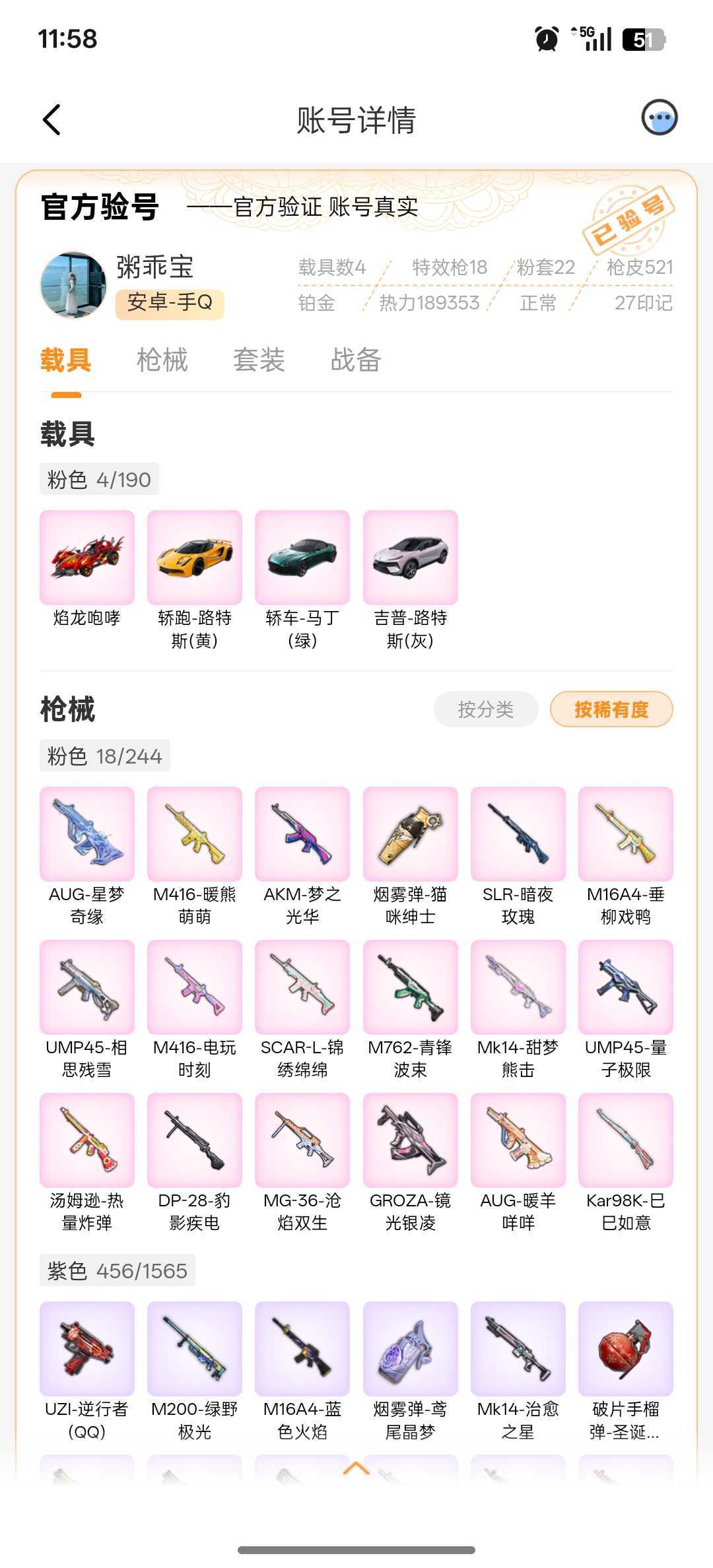
Task: Open the 破片手榴弹-圣诞 grenade icon
Action: (x=627, y=1350)
